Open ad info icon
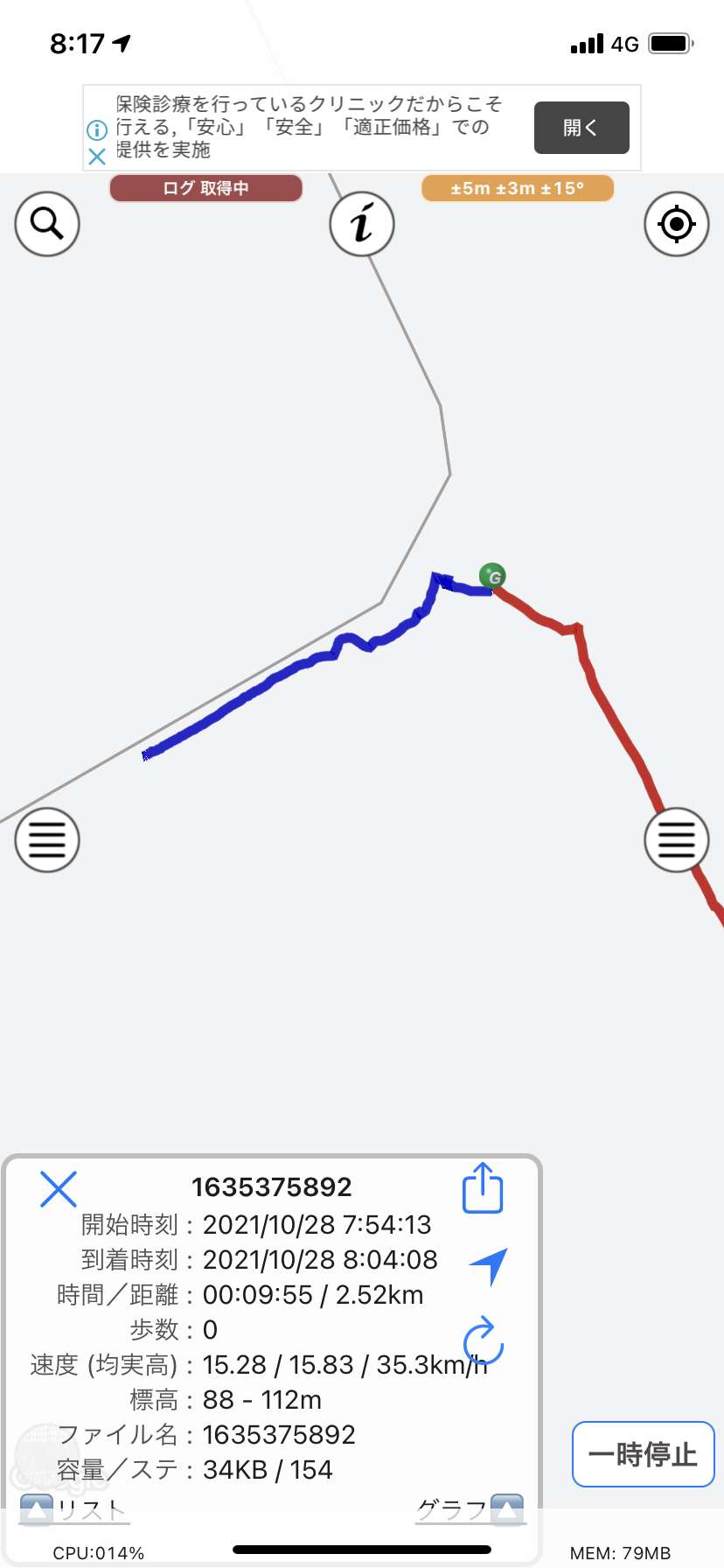The height and width of the screenshot is (1568, 724). [97, 130]
